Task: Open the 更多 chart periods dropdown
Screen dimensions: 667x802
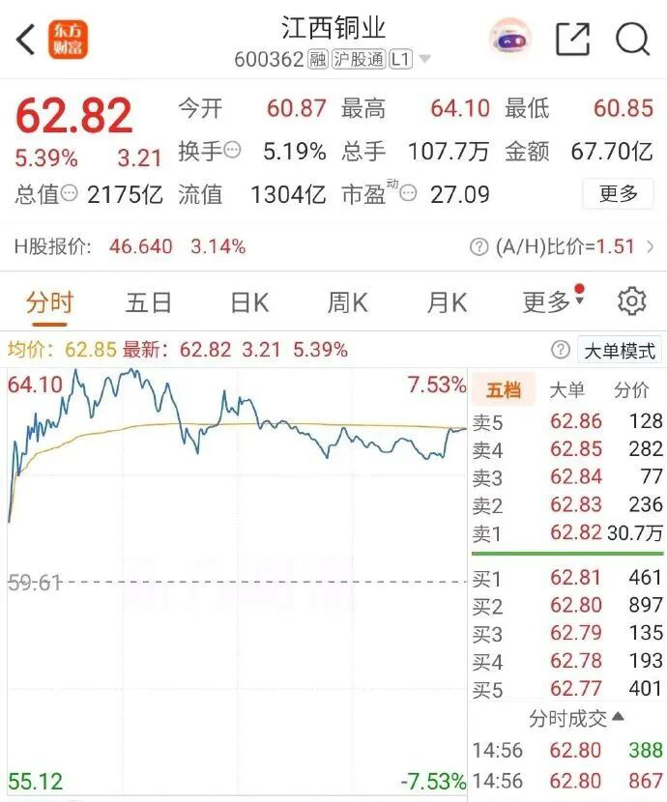Action: [x=550, y=302]
